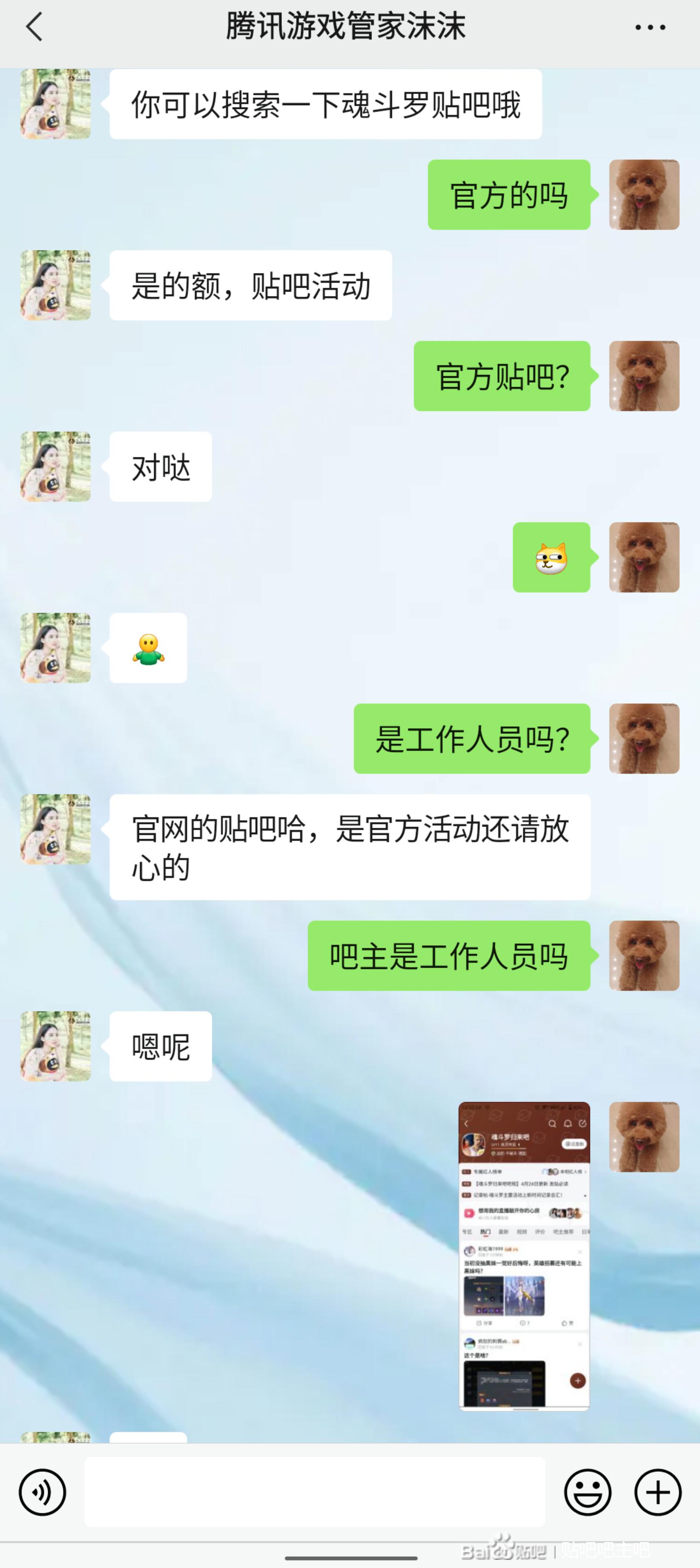
Task: Open the chat options menu
Action: [649, 27]
